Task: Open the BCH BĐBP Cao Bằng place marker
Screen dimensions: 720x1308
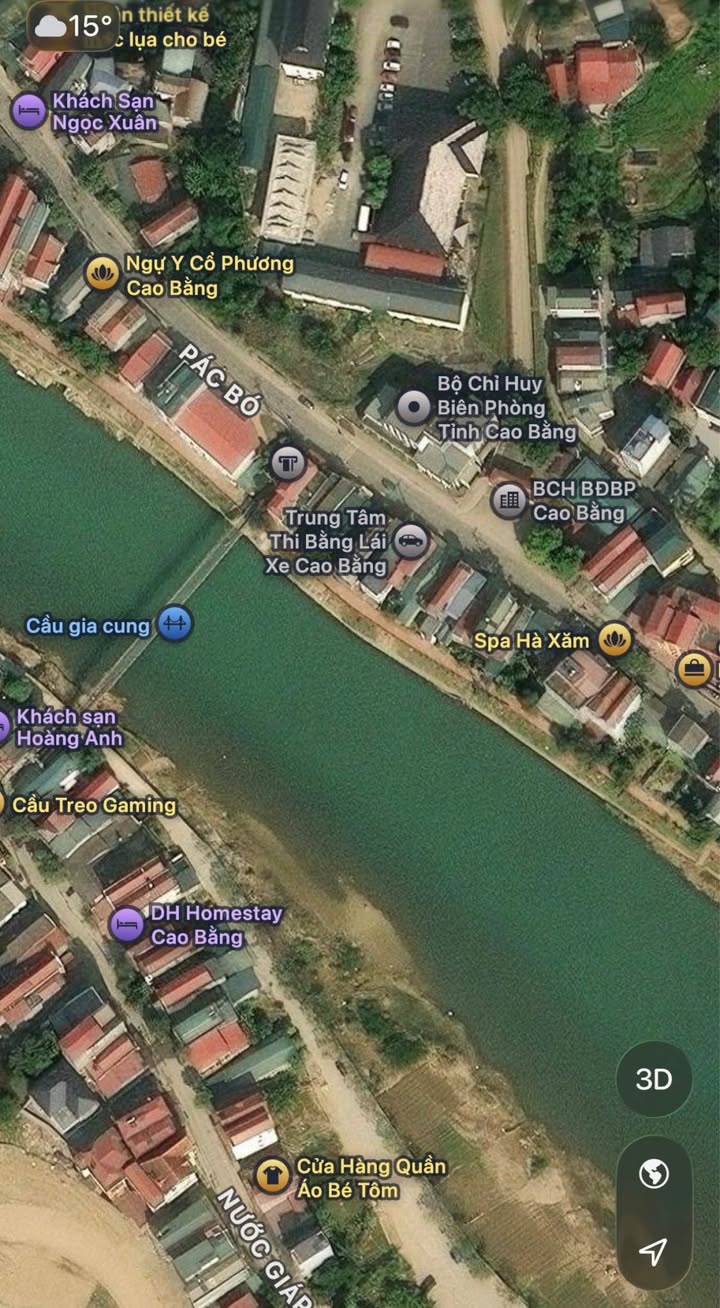Action: pos(509,500)
